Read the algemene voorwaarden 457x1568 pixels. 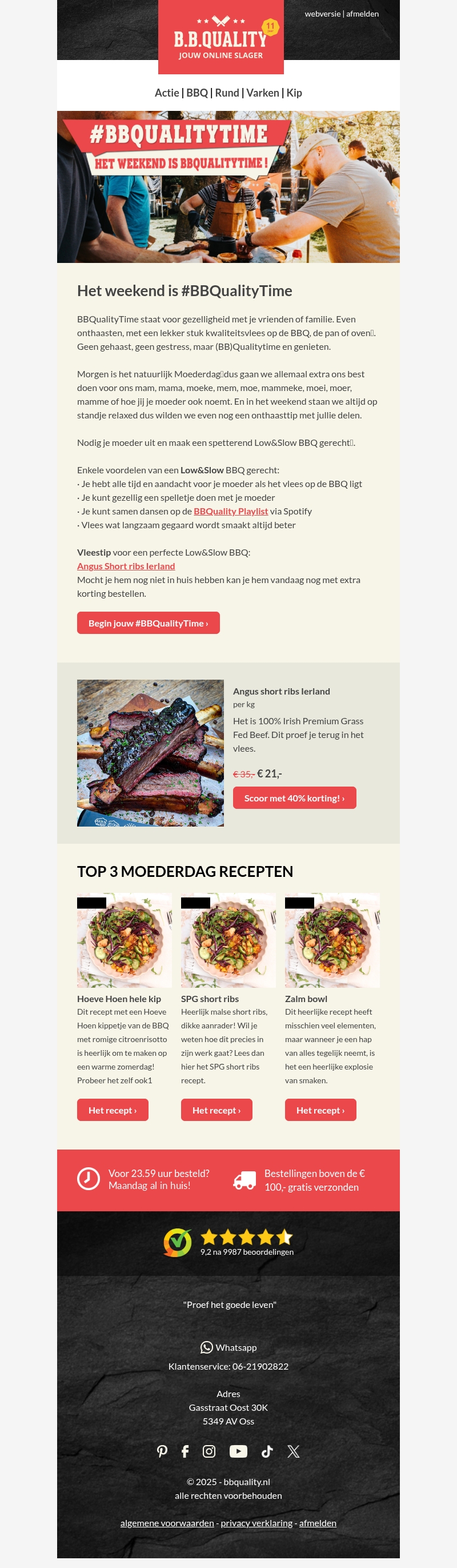(x=167, y=1522)
